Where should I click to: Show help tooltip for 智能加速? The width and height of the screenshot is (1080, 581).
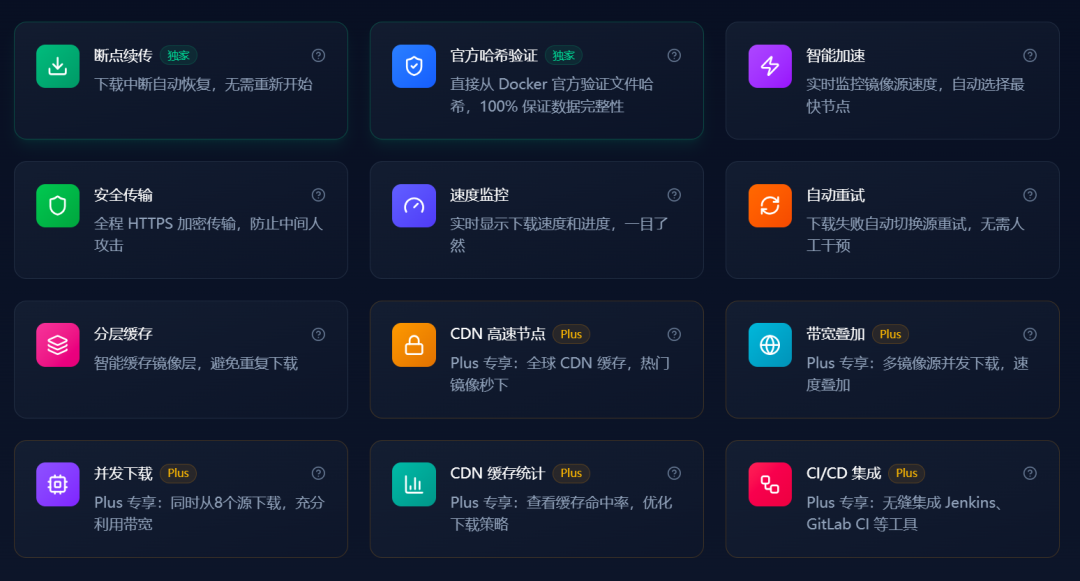(1030, 56)
